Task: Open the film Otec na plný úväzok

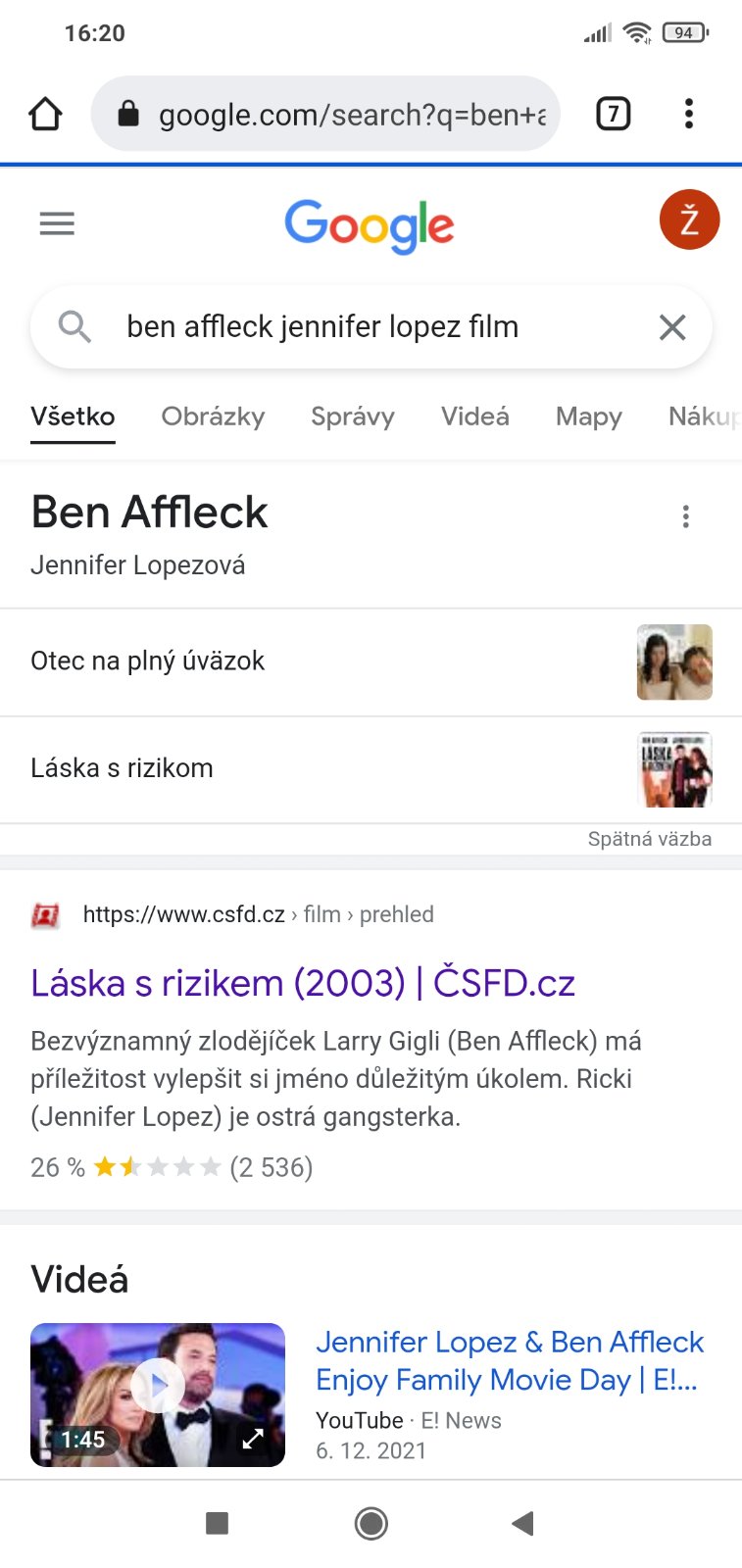Action: (x=147, y=661)
